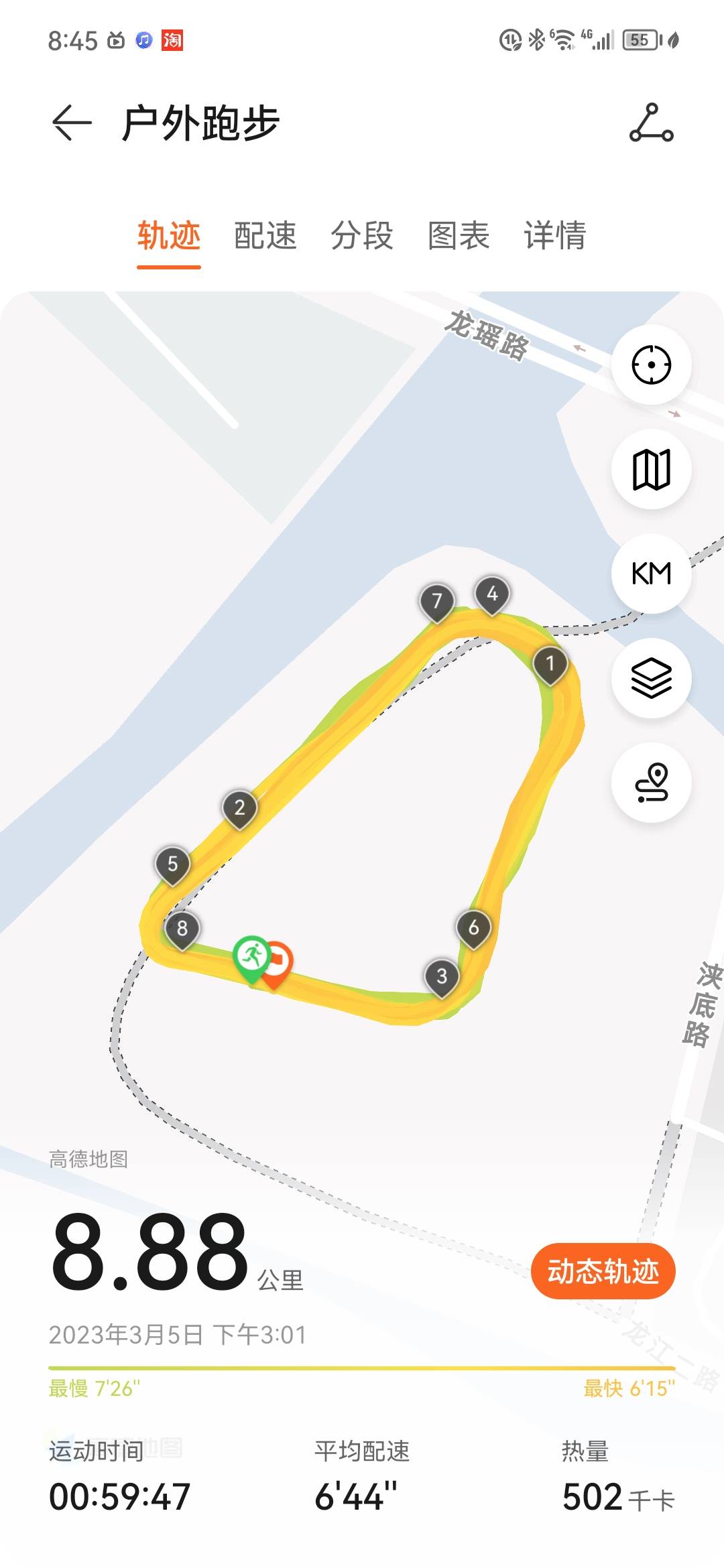
Task: Open the map layers button
Action: [651, 678]
